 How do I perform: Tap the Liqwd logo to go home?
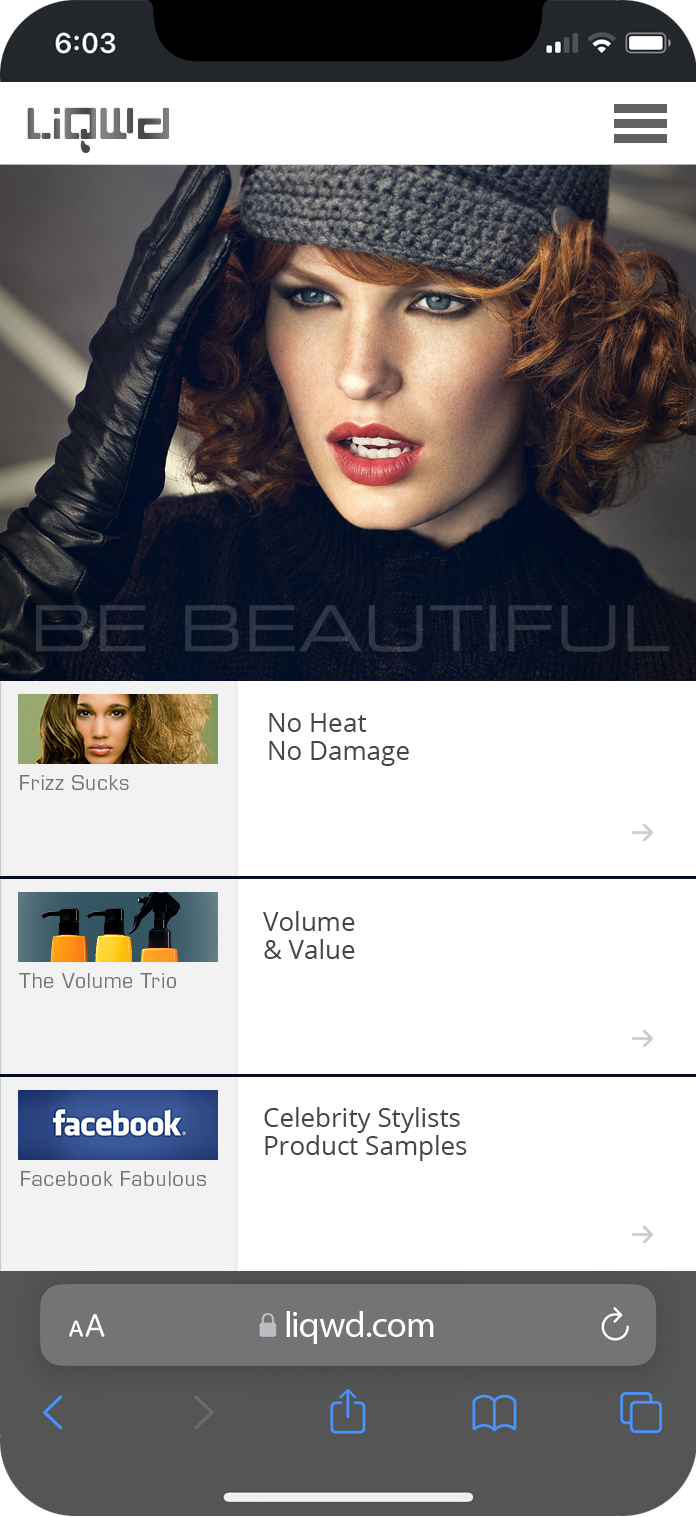pyautogui.click(x=98, y=126)
